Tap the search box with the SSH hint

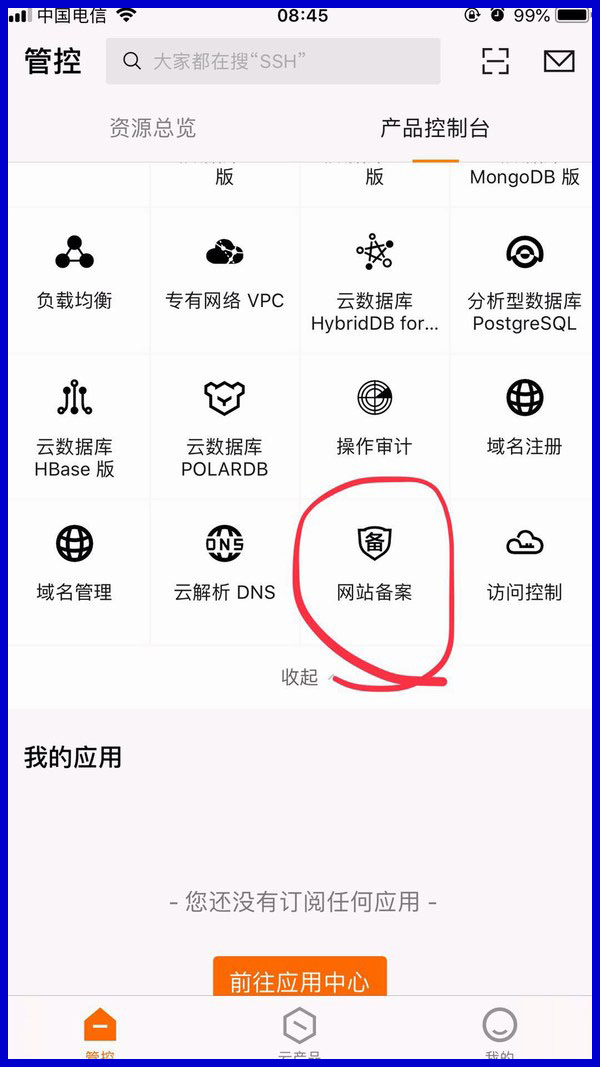click(273, 61)
